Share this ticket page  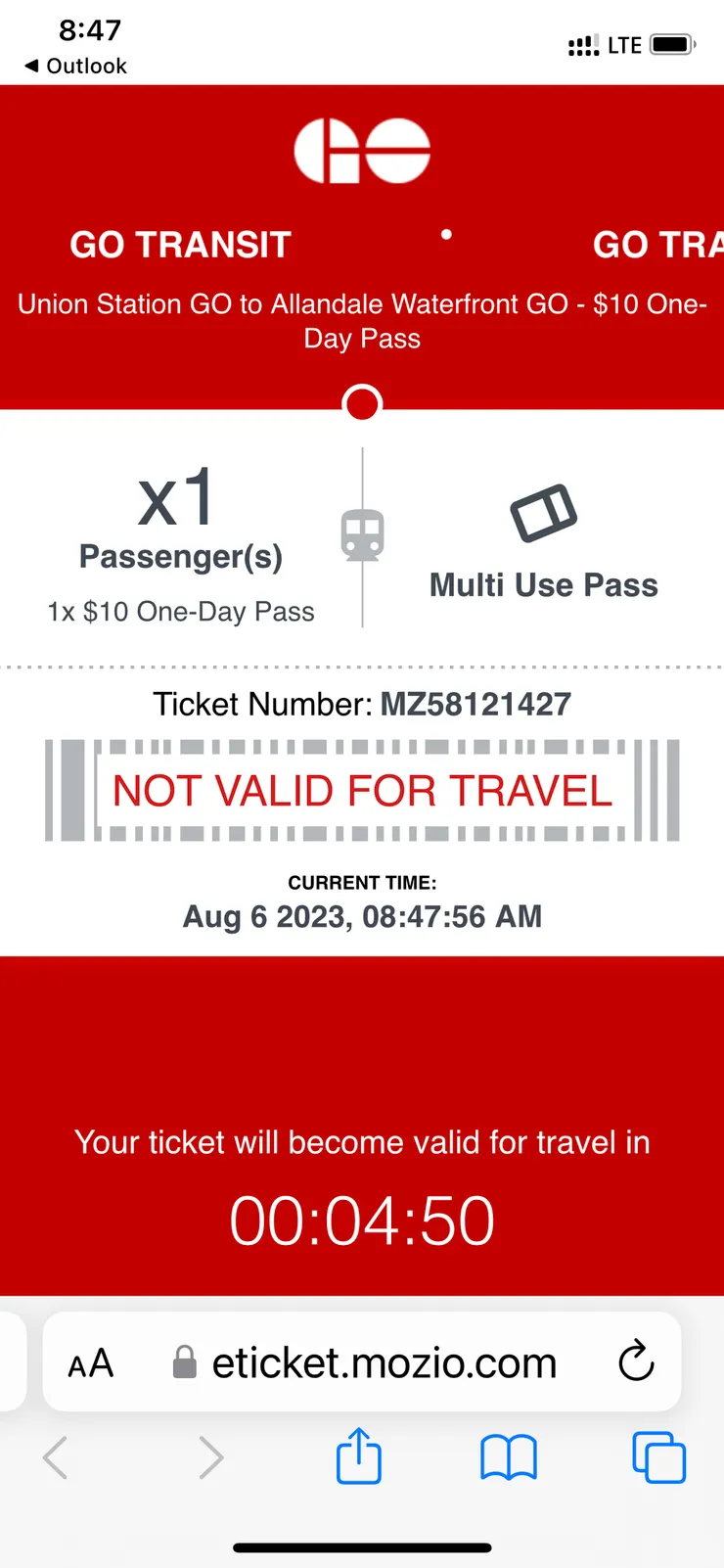pos(359,1456)
